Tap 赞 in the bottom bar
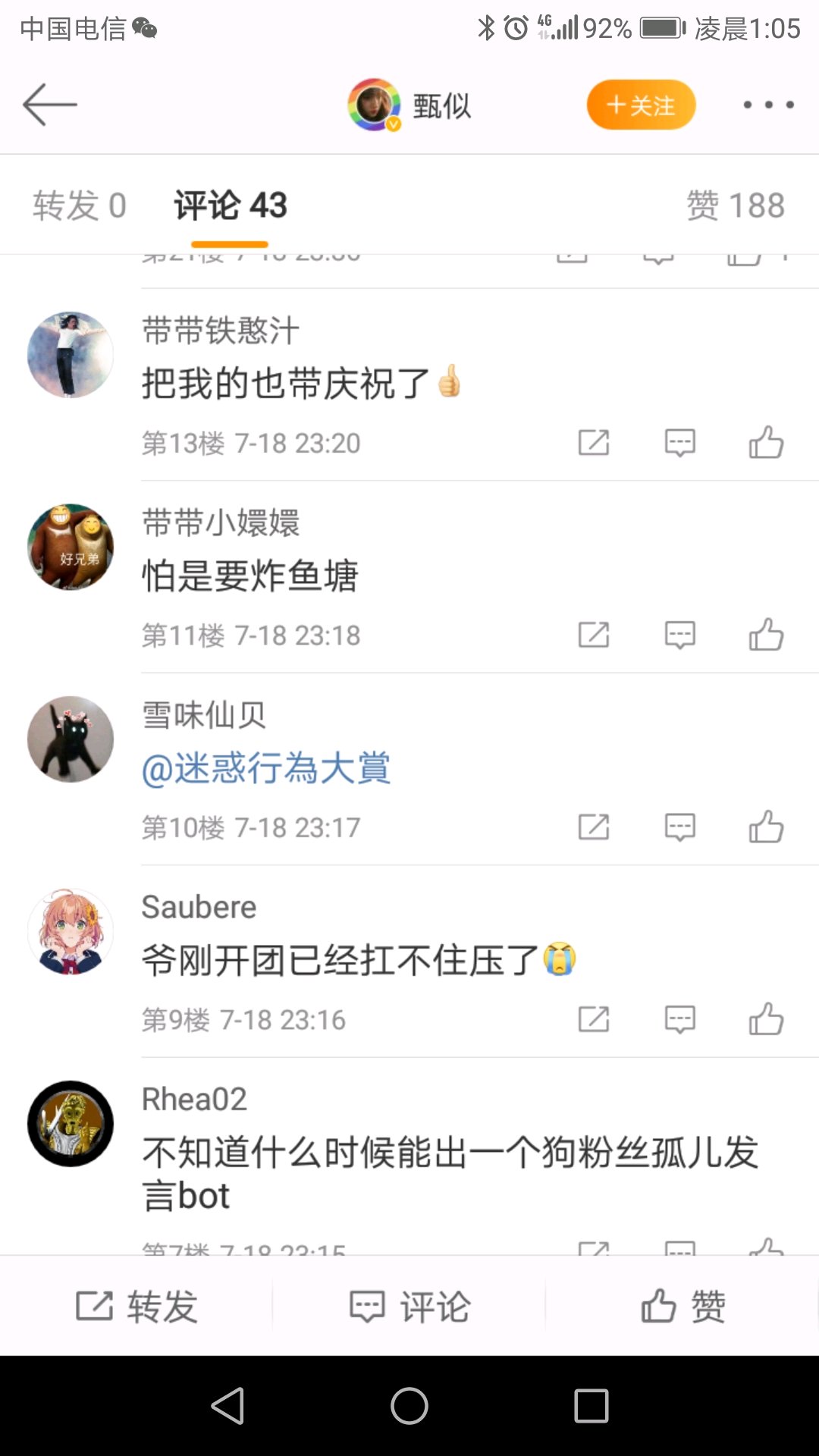 (682, 1306)
